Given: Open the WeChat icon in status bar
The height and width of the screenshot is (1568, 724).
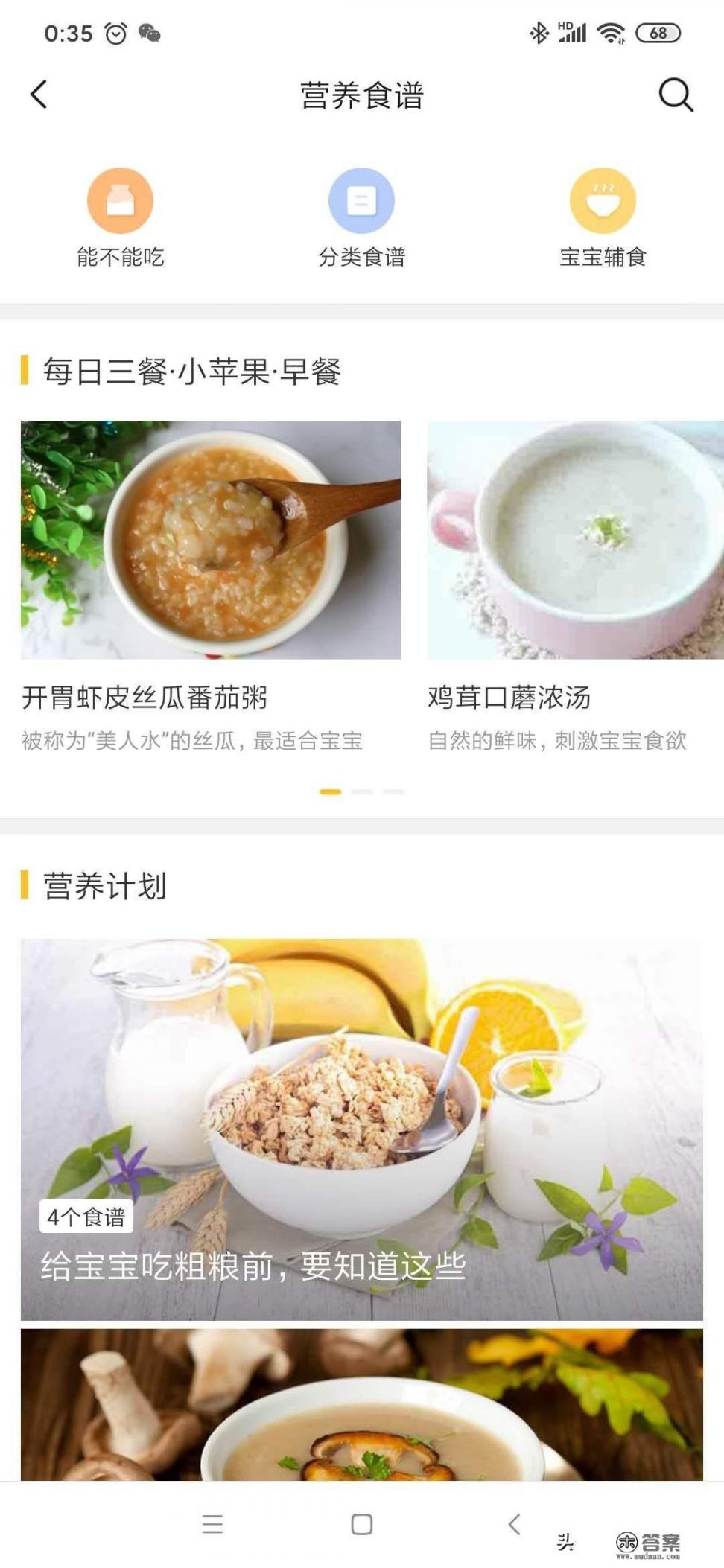Looking at the screenshot, I should (151, 33).
